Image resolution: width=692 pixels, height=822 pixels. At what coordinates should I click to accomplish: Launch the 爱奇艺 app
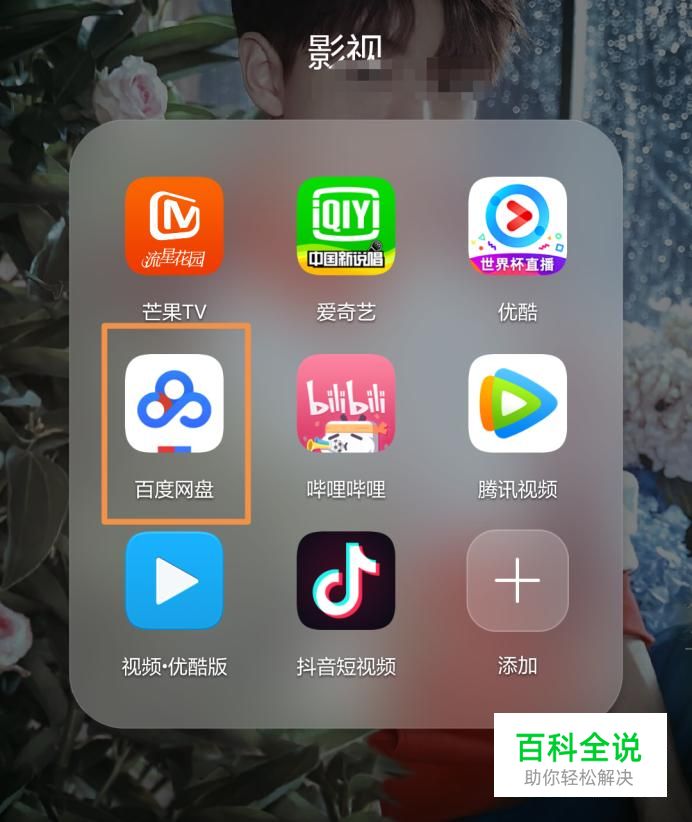[x=346, y=226]
